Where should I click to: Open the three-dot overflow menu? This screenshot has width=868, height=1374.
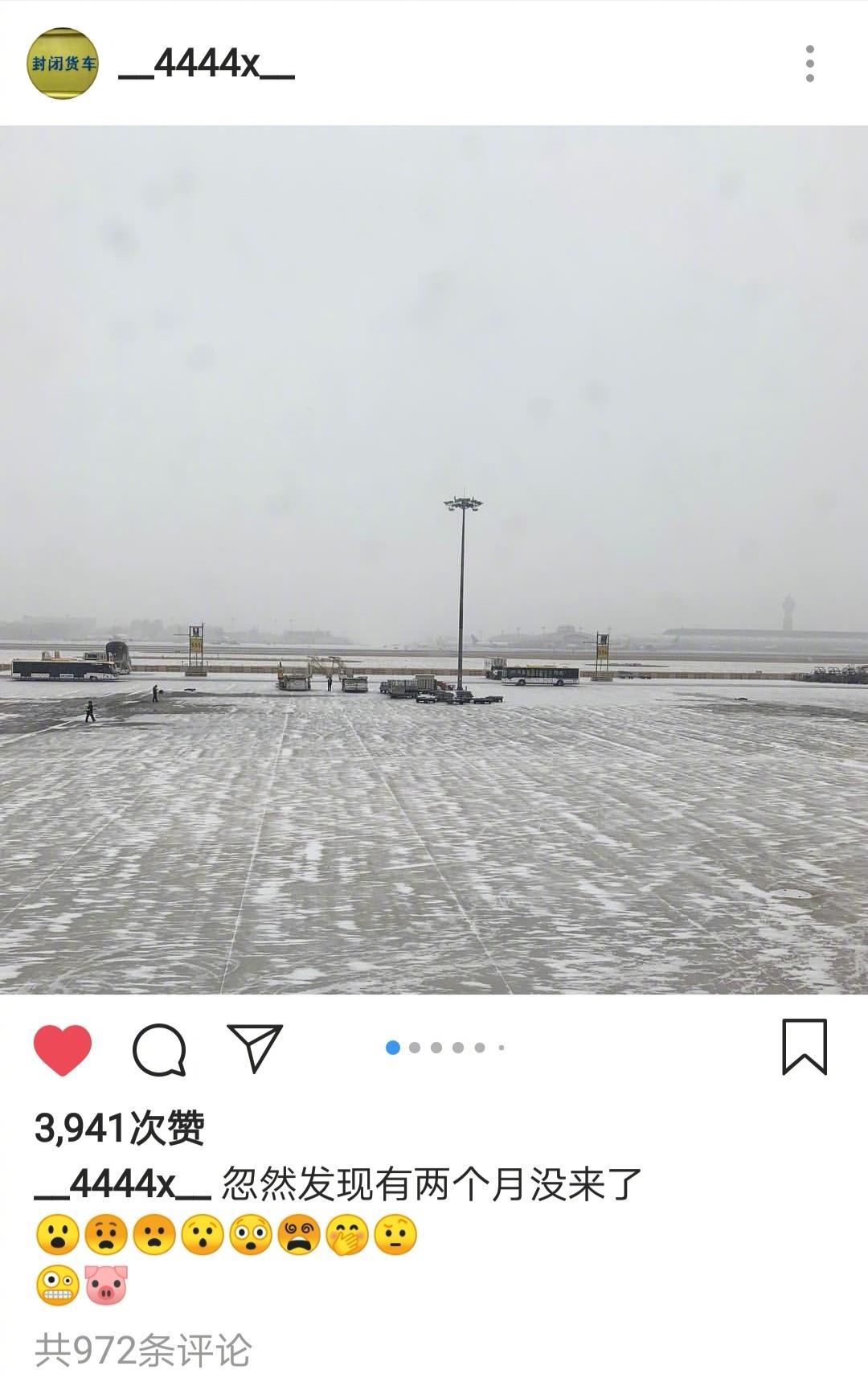click(809, 64)
